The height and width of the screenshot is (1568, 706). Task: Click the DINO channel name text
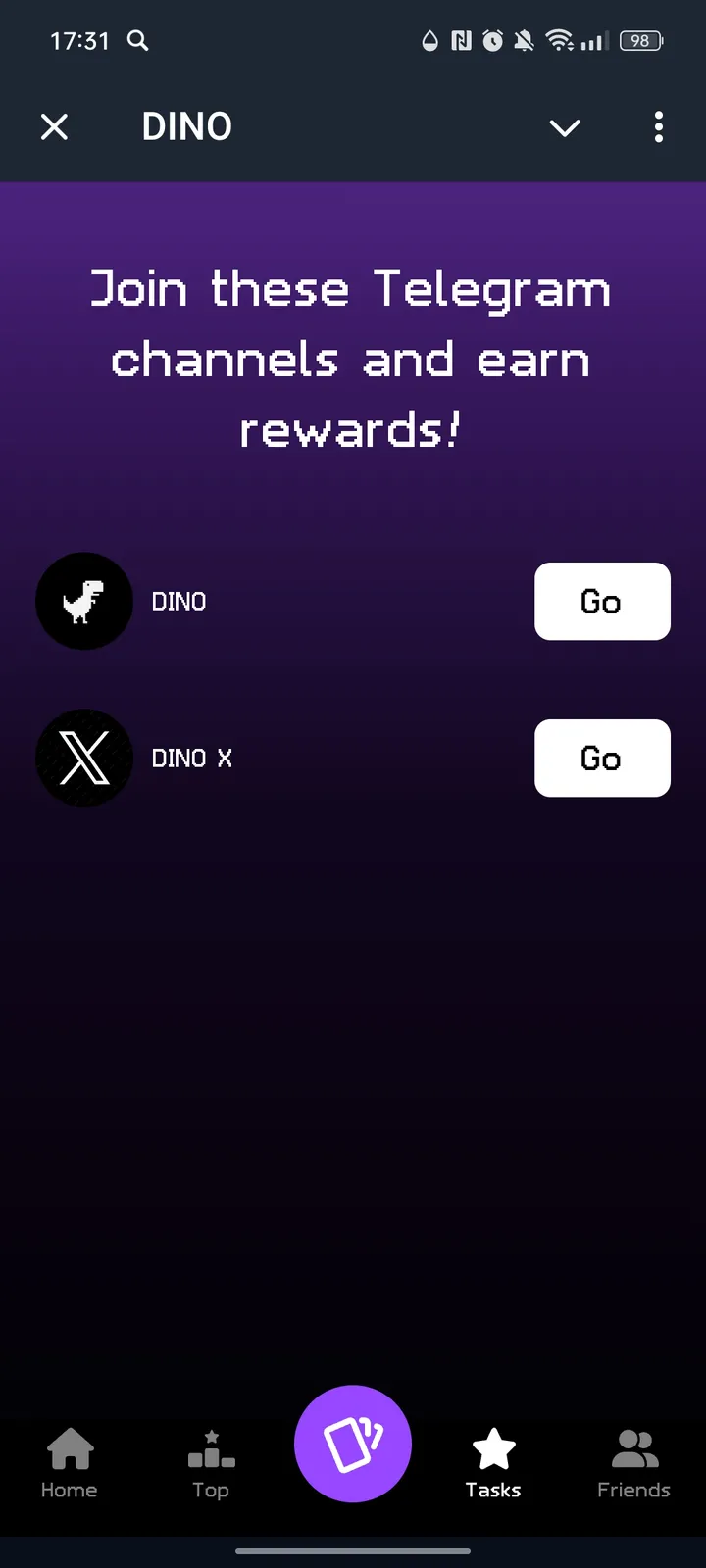(x=178, y=601)
